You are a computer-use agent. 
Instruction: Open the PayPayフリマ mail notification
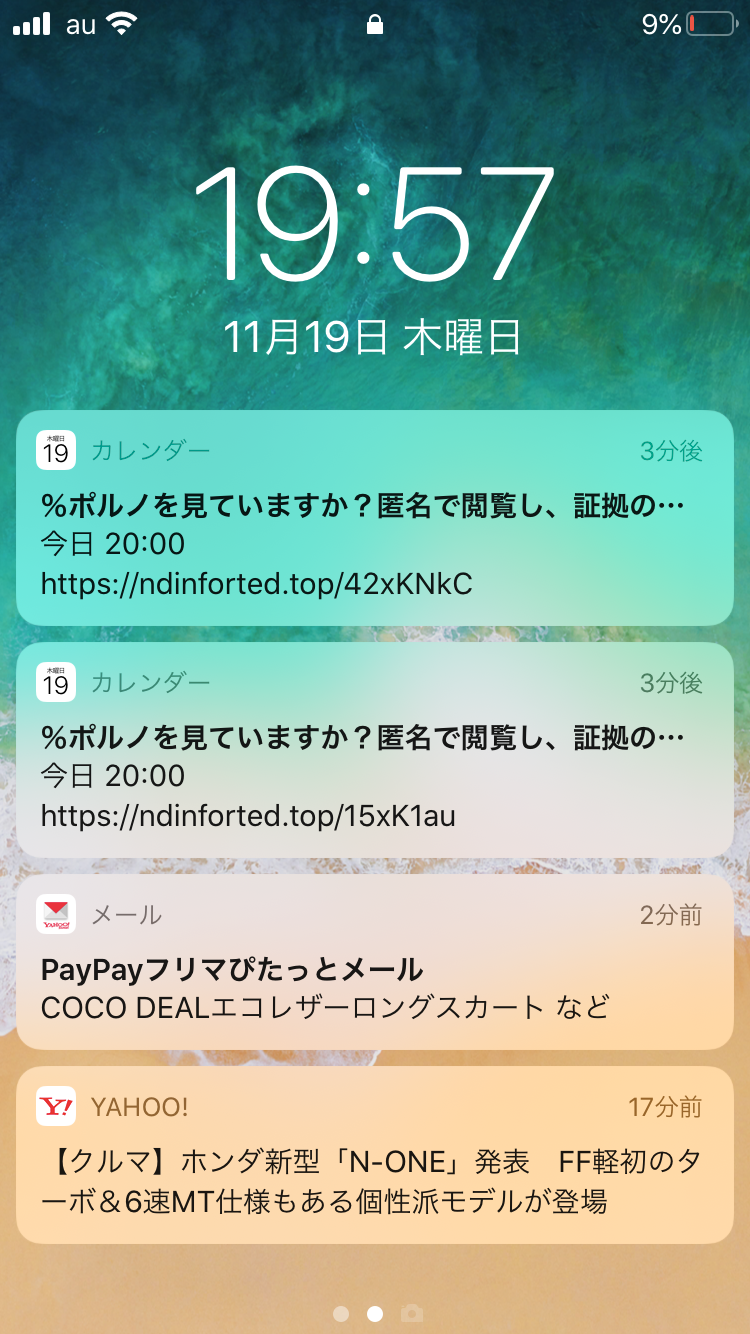pyautogui.click(x=375, y=962)
